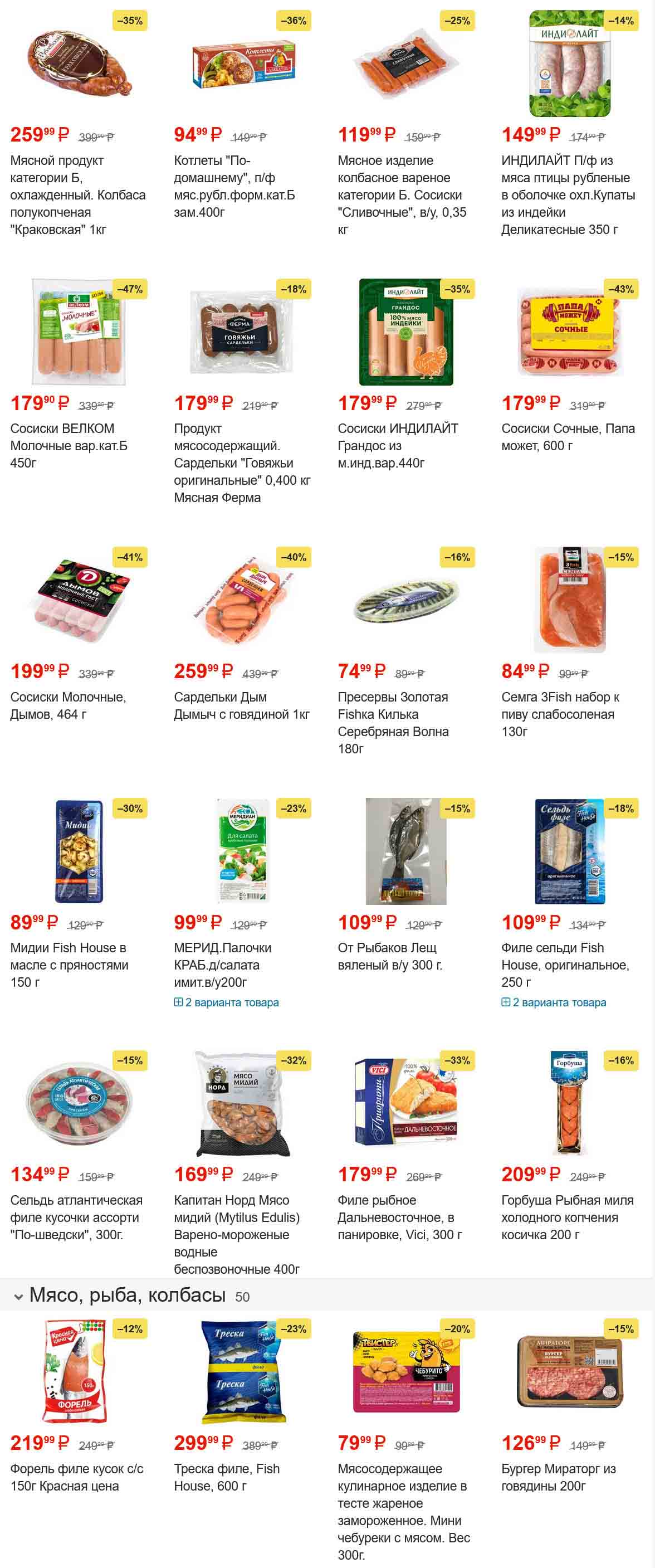
Task: View Сельдь атлантическая По-шведски product
Action: coord(76,1218)
